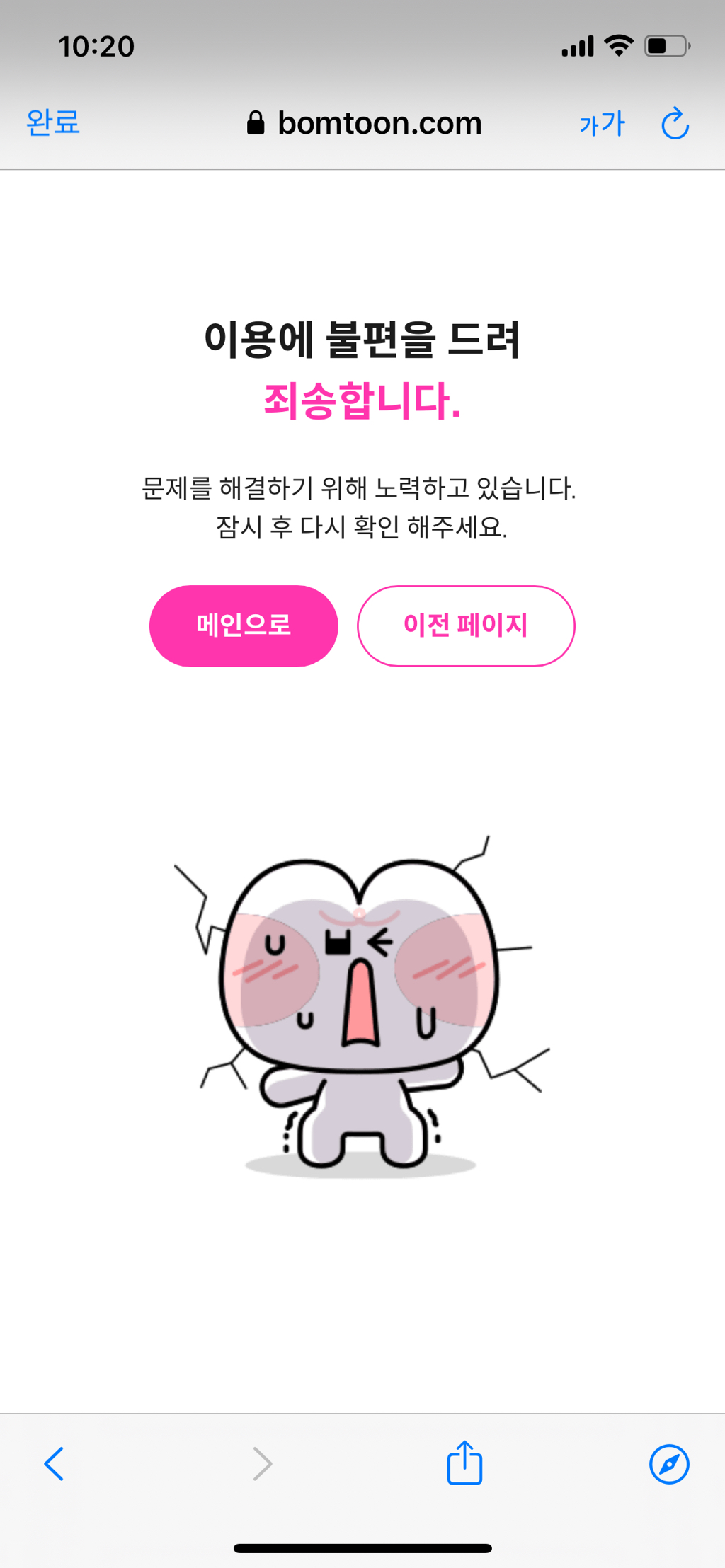This screenshot has height=1568, width=725.
Task: Tap the home indicator bar
Action: point(362,1546)
